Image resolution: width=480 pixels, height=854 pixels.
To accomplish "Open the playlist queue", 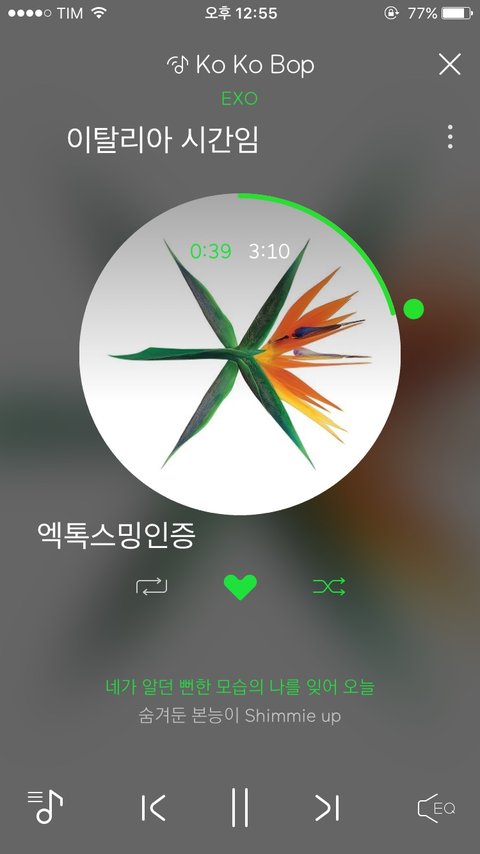I will click(x=45, y=807).
